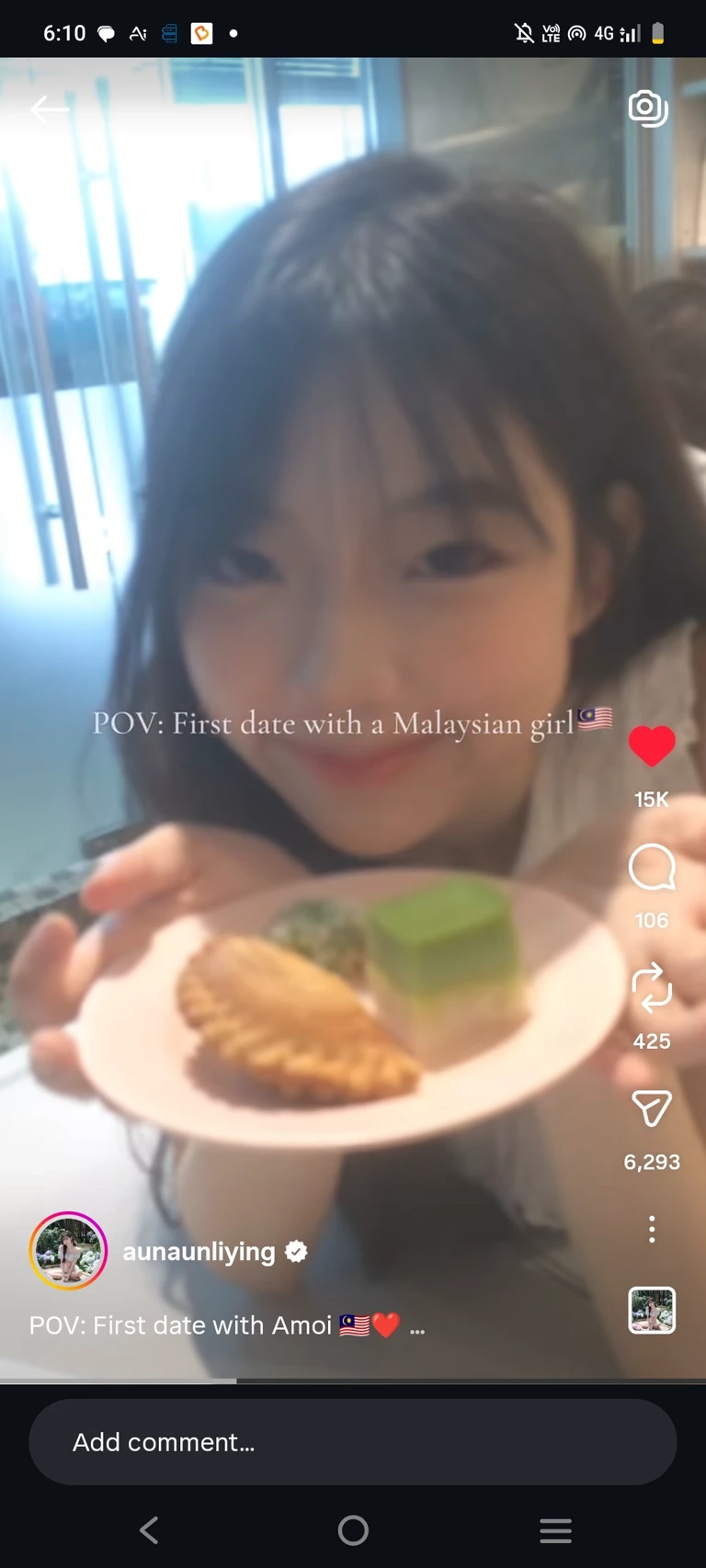Tap the system back button
706x1568 pixels.
click(x=149, y=1530)
